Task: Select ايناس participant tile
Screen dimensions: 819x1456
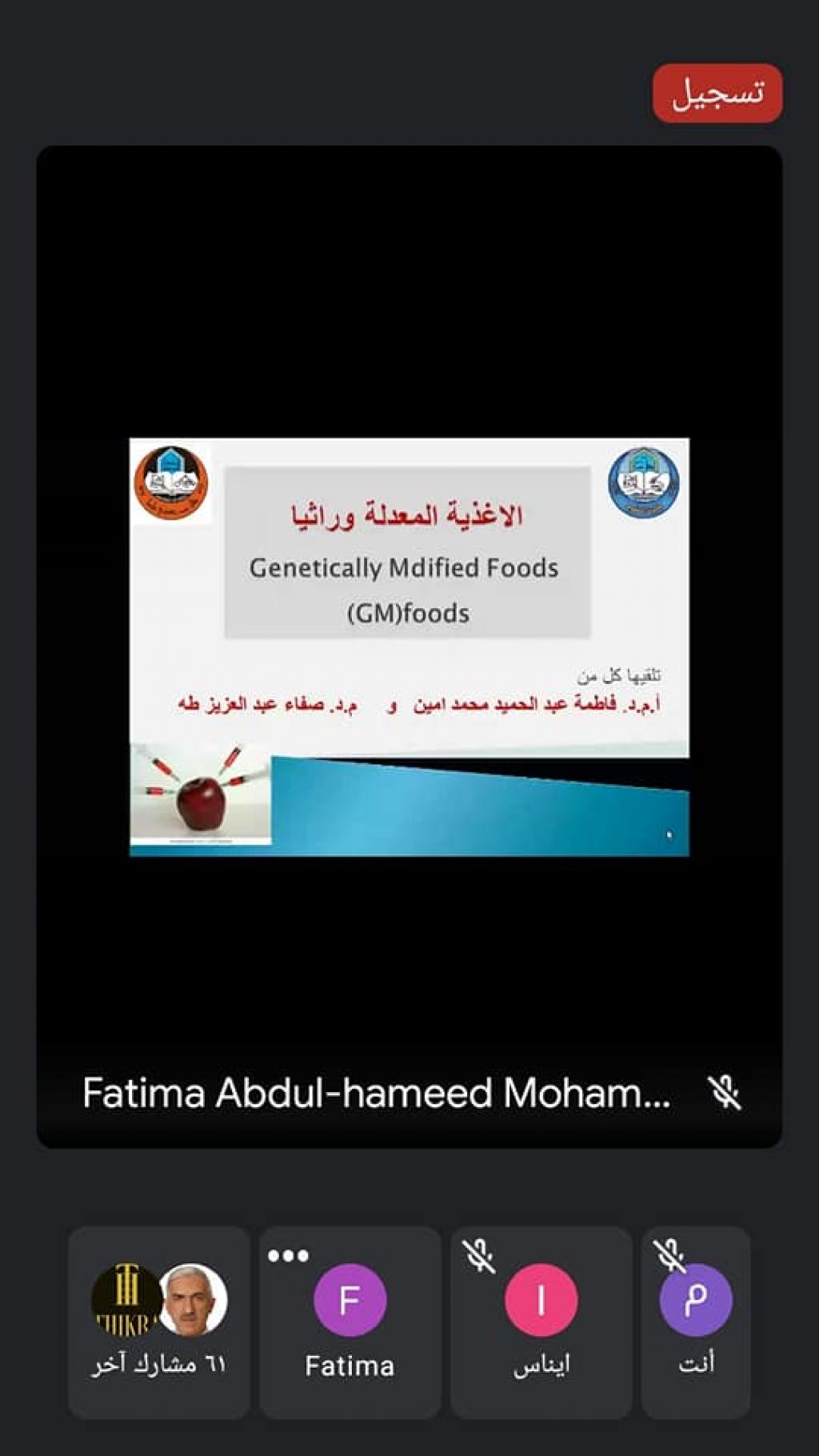Action: [x=541, y=1322]
